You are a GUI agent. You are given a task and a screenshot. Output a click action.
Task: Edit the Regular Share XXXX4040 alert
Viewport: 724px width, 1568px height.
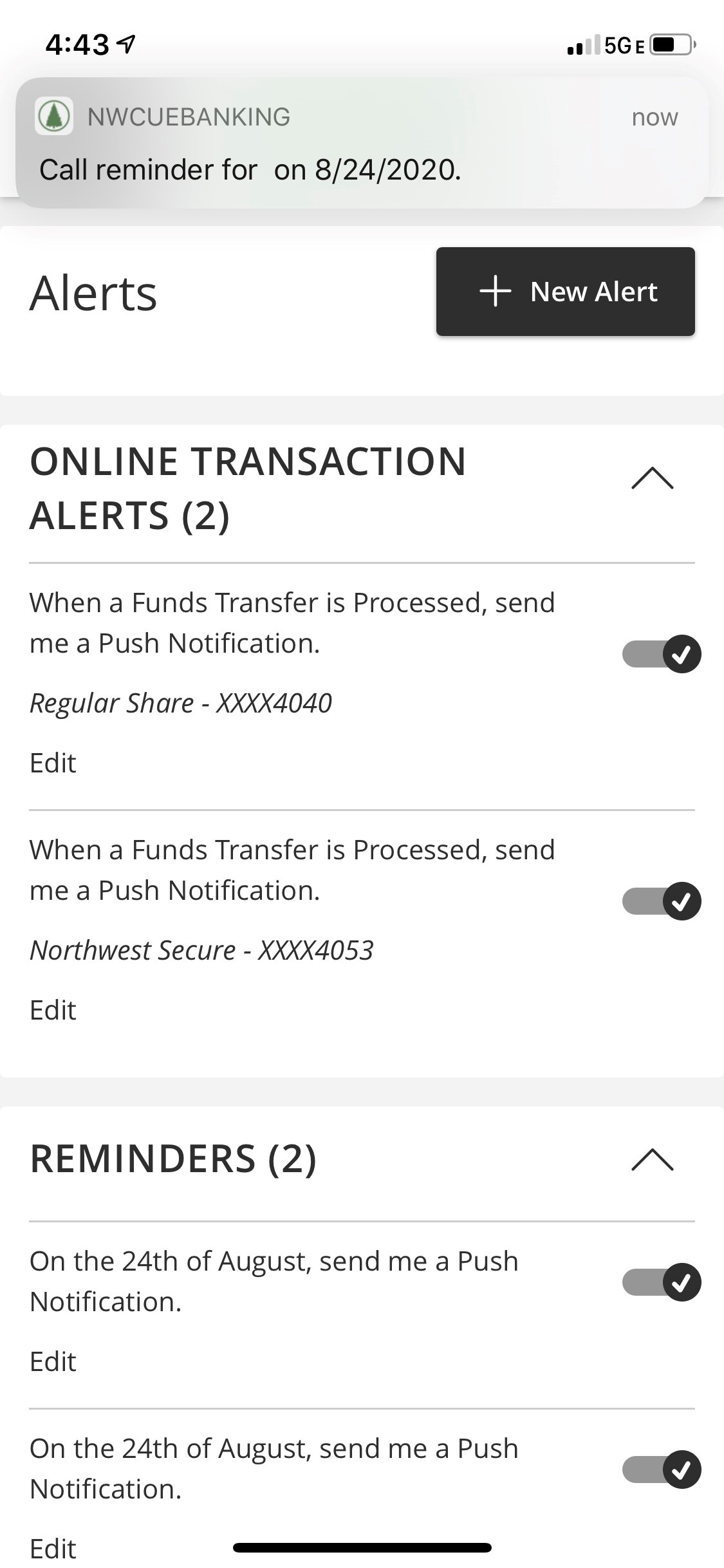pos(53,763)
